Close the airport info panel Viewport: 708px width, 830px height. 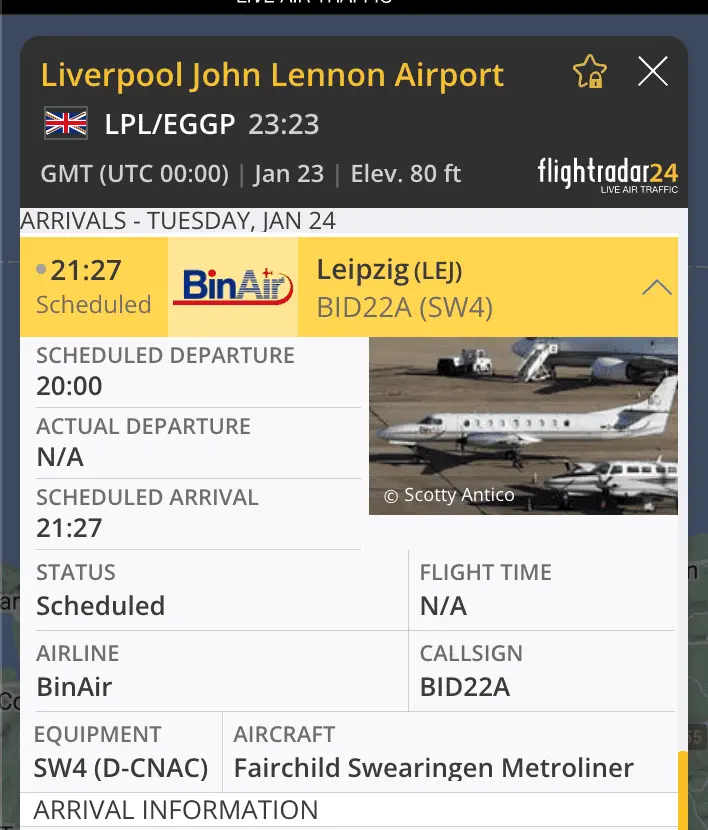coord(652,72)
